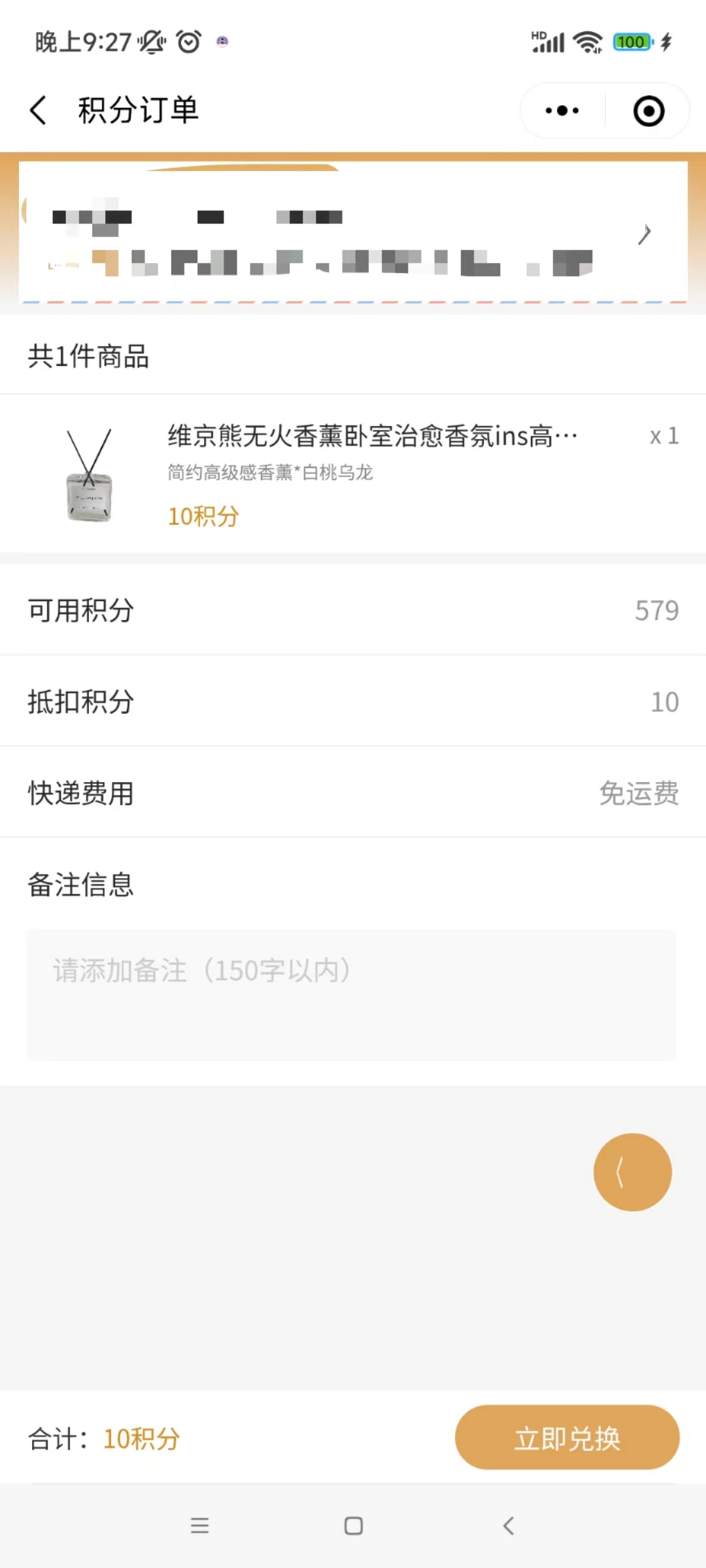Go back from 积分订单 page

pyautogui.click(x=39, y=110)
